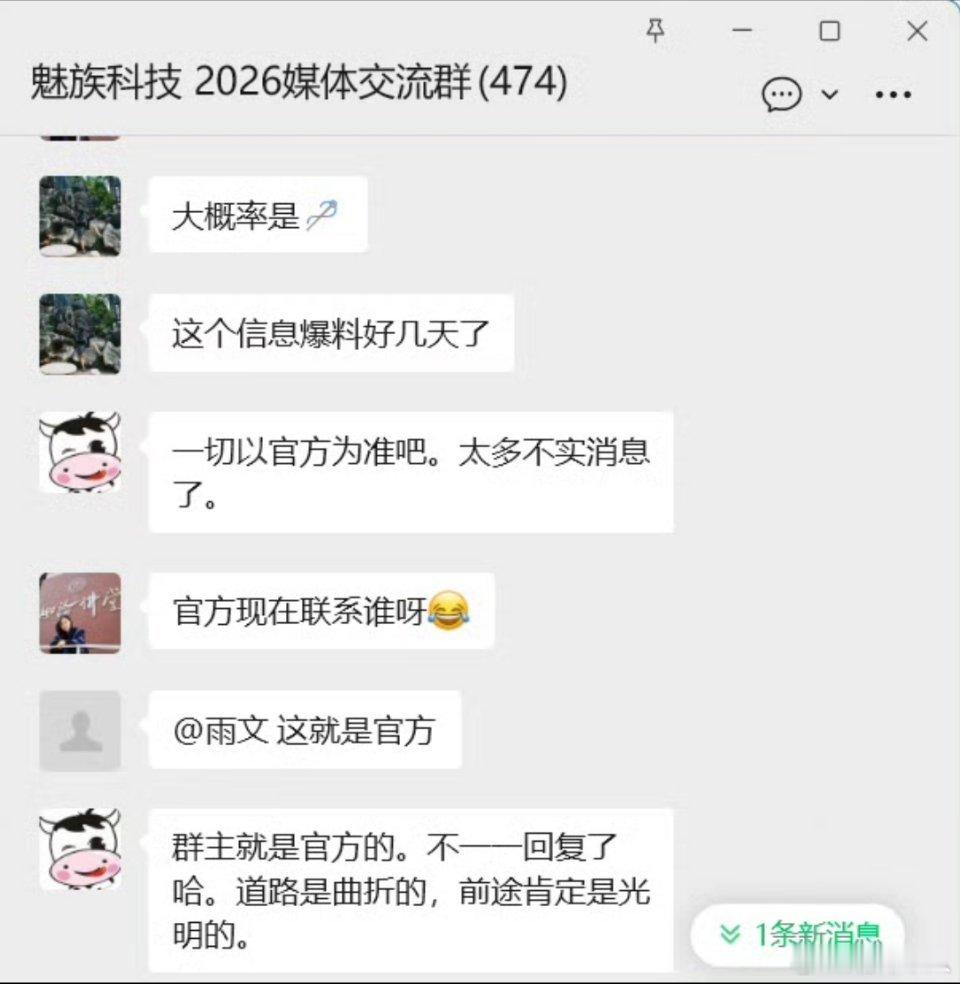Click the @雨文 mention in the chat
Image resolution: width=960 pixels, height=984 pixels.
click(x=217, y=731)
